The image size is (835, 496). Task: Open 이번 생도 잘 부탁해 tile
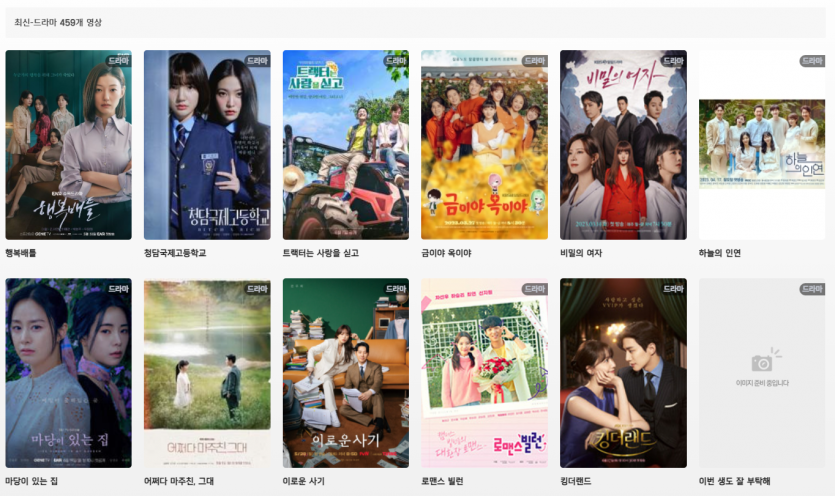pyautogui.click(x=761, y=373)
